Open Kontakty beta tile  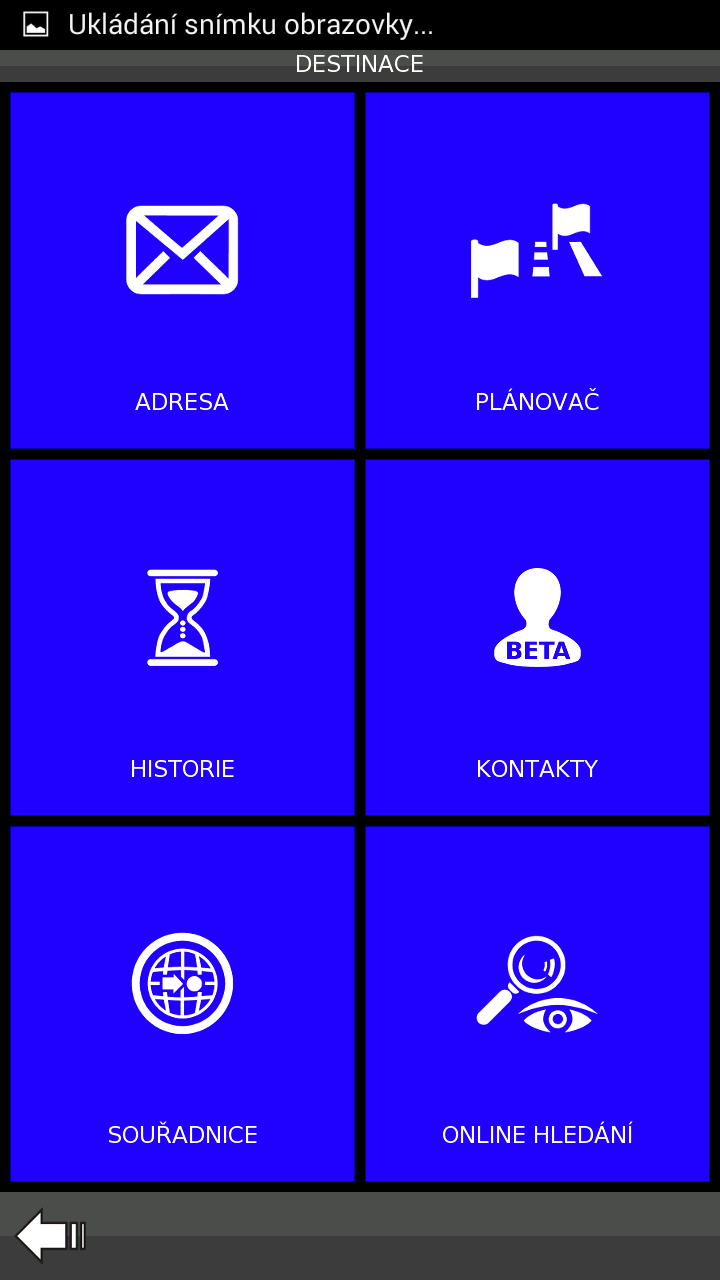[x=537, y=637]
